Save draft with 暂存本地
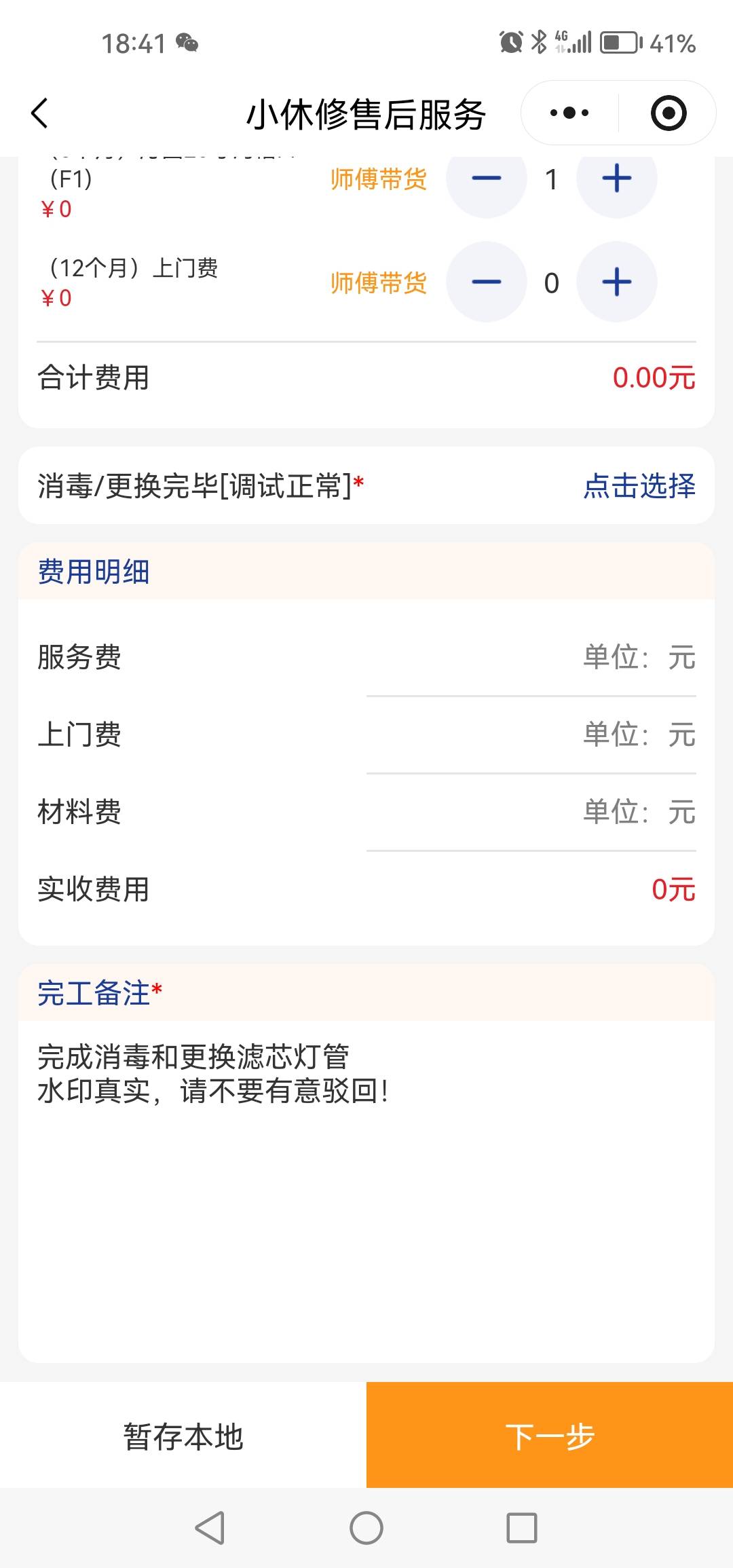Viewport: 733px width, 1568px height. 183,1436
